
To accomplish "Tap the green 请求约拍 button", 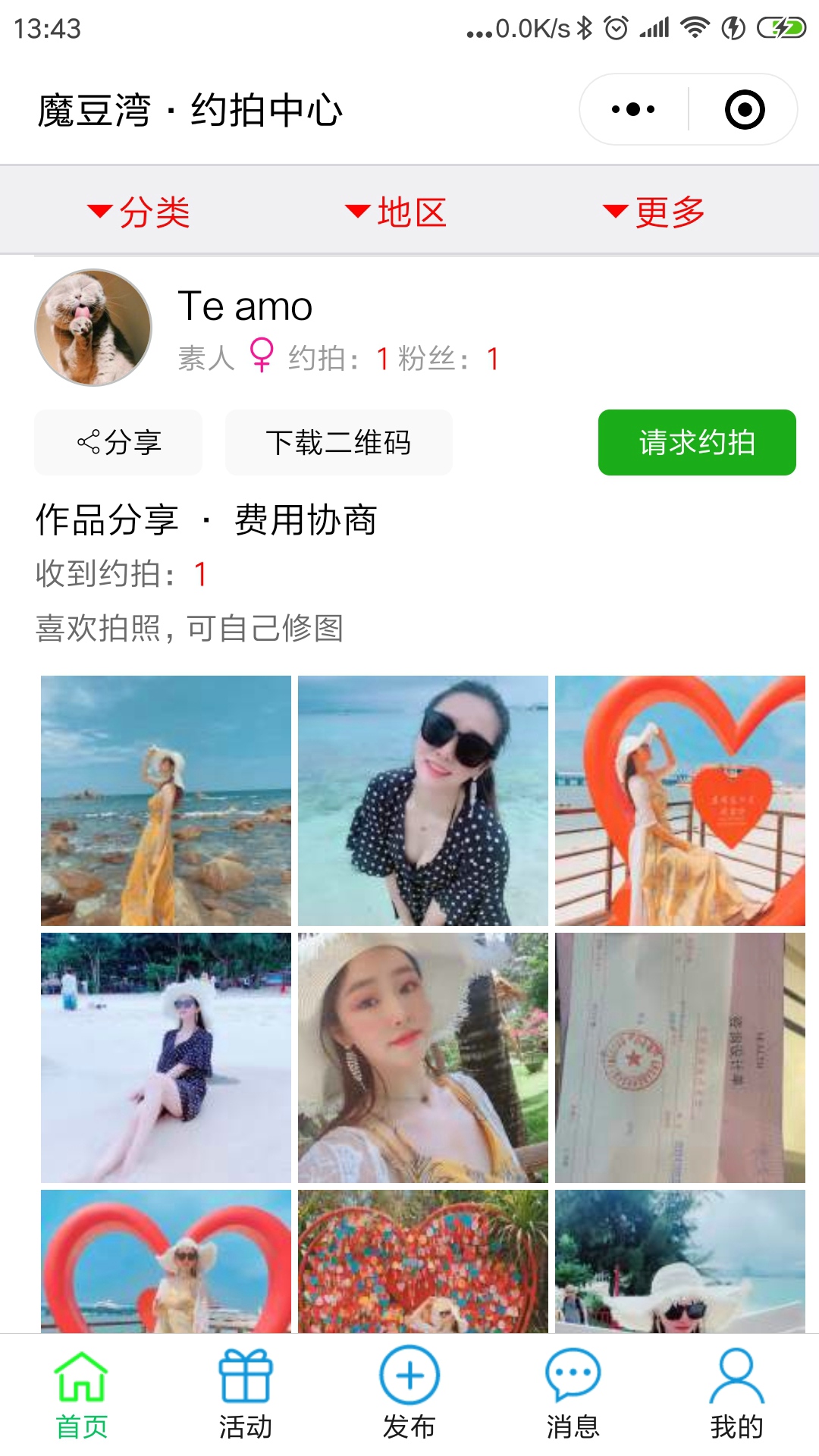I will (x=696, y=442).
